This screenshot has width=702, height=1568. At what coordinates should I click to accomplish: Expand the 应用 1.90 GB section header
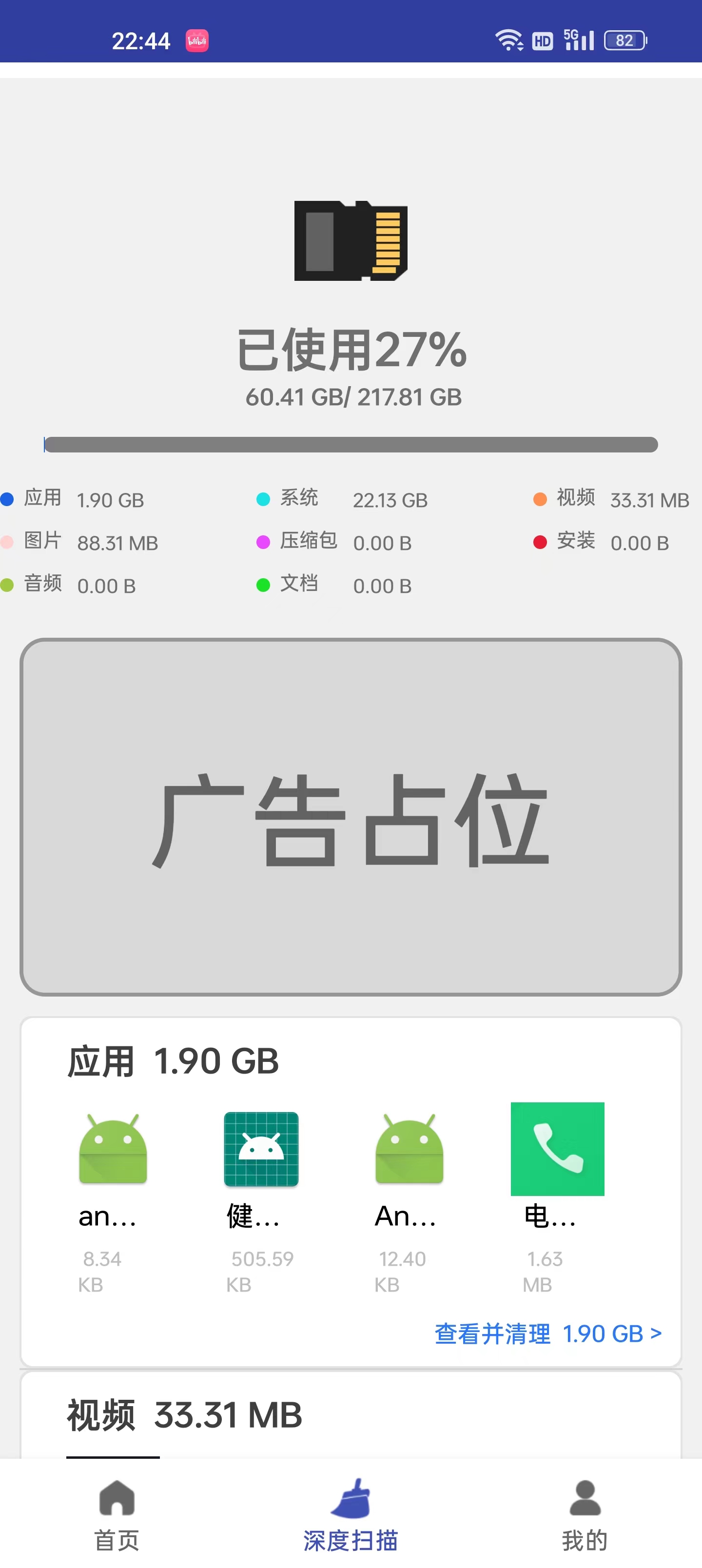(x=172, y=1060)
